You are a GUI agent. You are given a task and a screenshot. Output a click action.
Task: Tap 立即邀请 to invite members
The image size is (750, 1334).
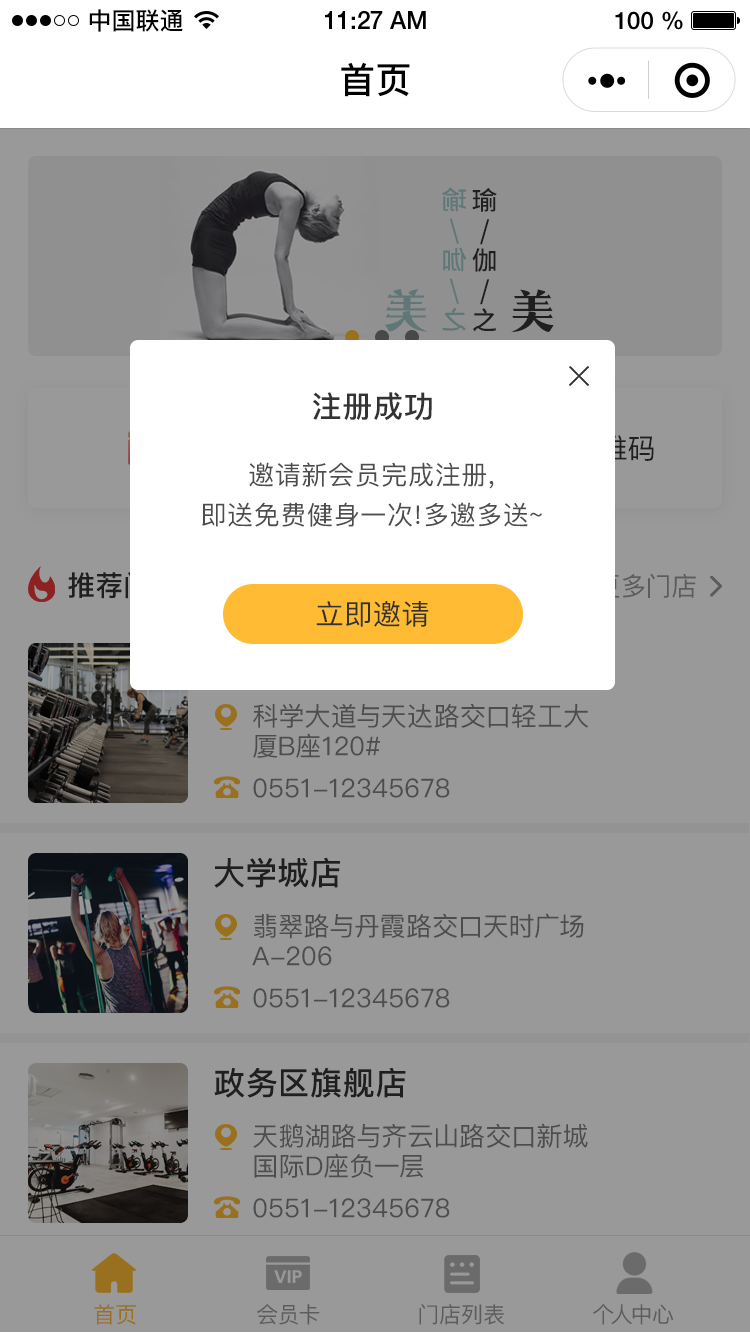pyautogui.click(x=372, y=613)
